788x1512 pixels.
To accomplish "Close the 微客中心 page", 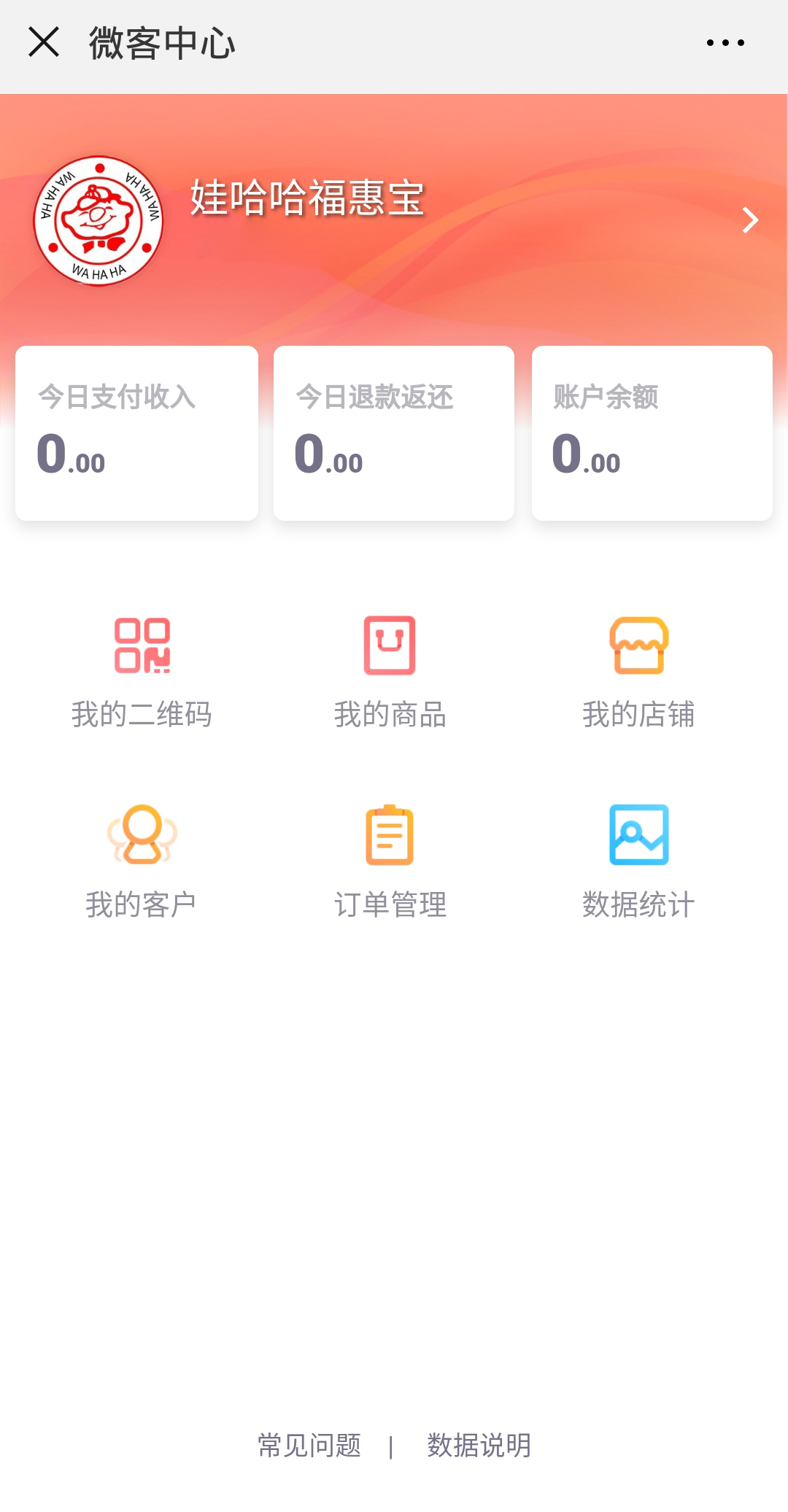I will pyautogui.click(x=44, y=42).
